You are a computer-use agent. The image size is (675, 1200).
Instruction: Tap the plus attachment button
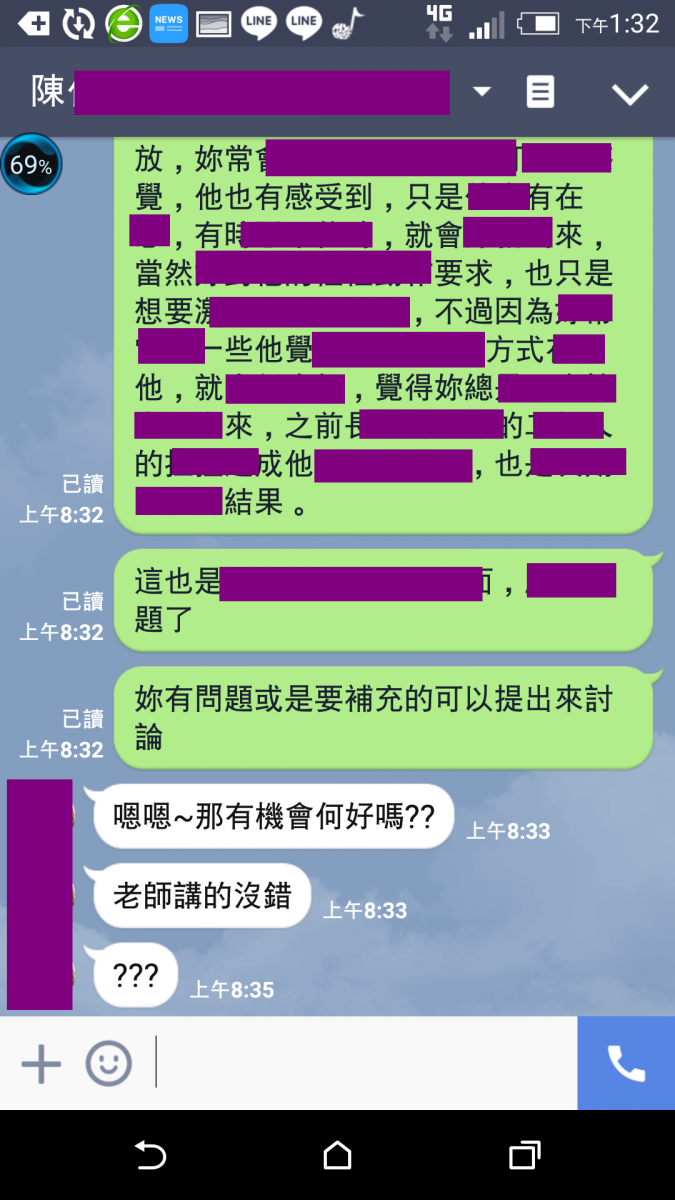coord(41,1063)
